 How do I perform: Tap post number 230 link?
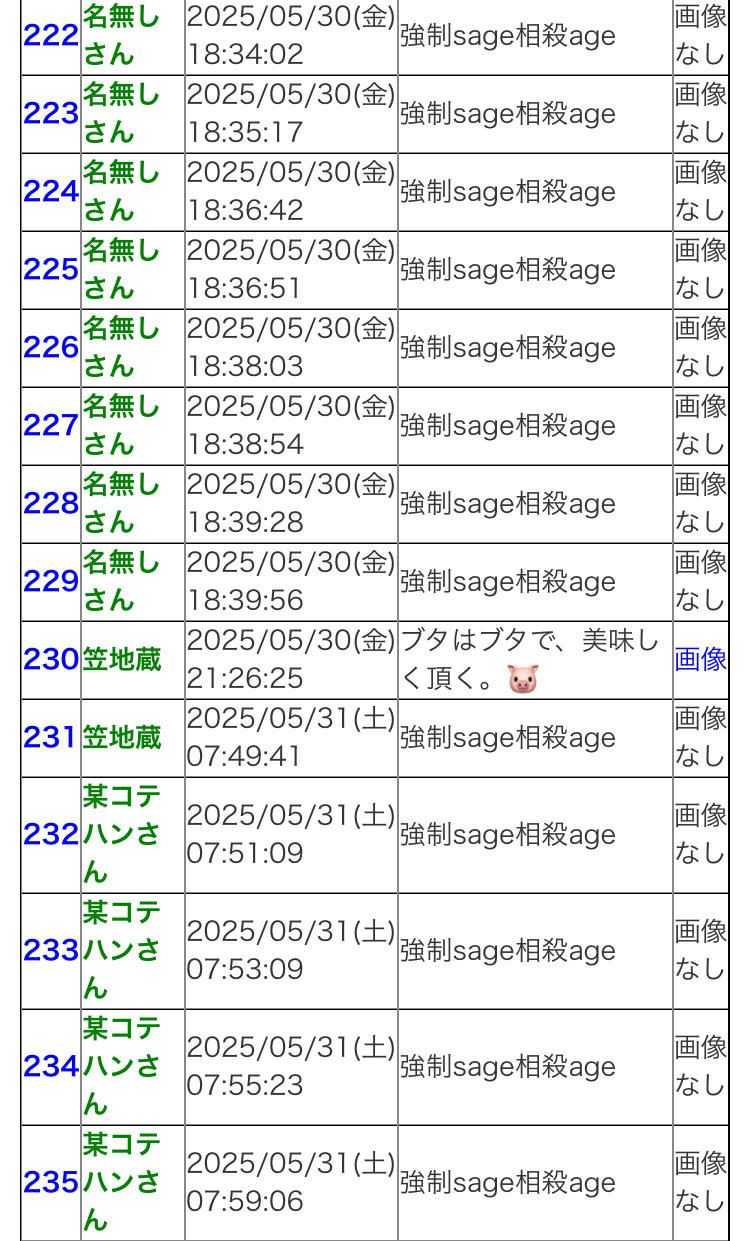click(x=51, y=660)
